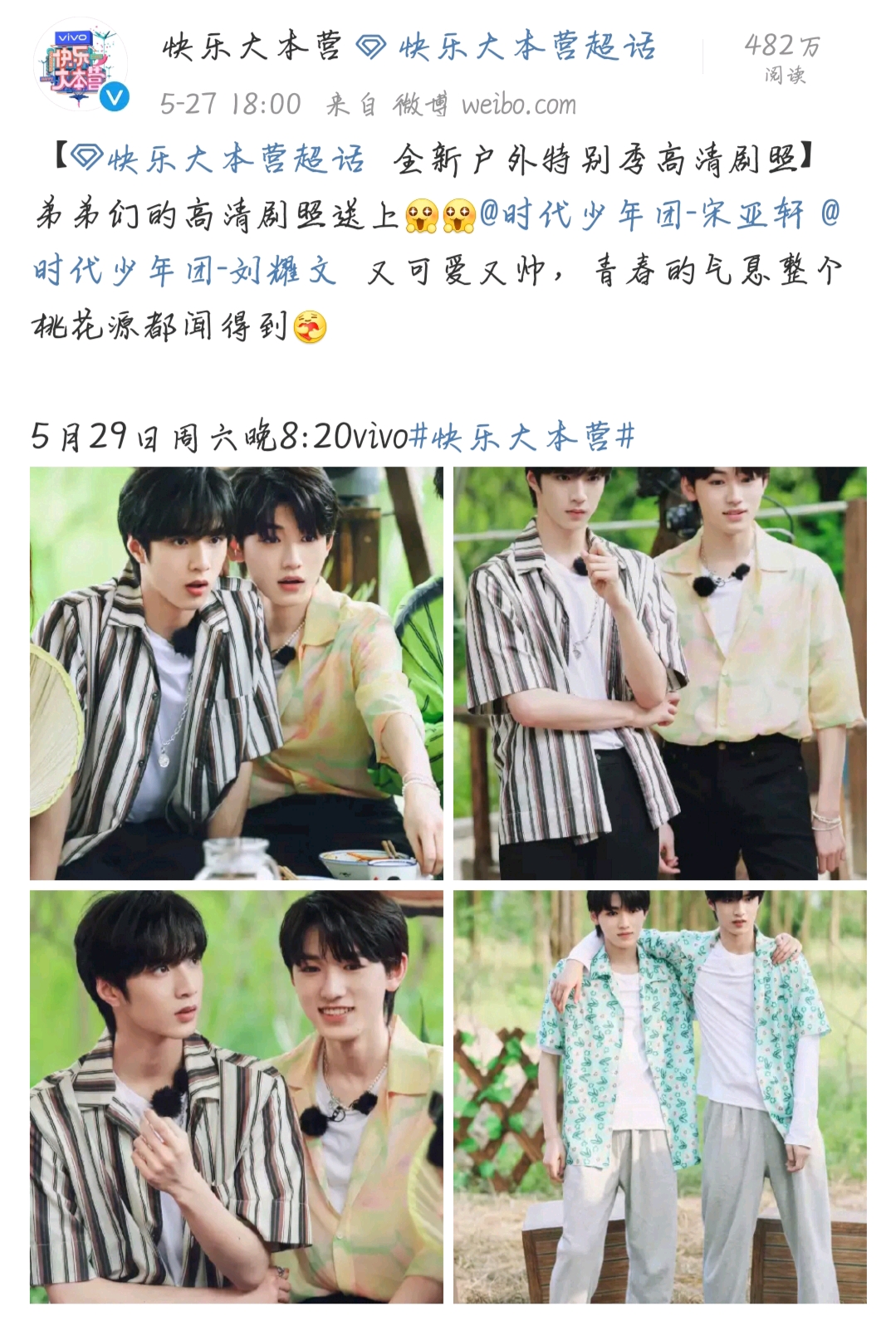
Task: Open the 快乐大本营 username at the top
Action: [252, 47]
